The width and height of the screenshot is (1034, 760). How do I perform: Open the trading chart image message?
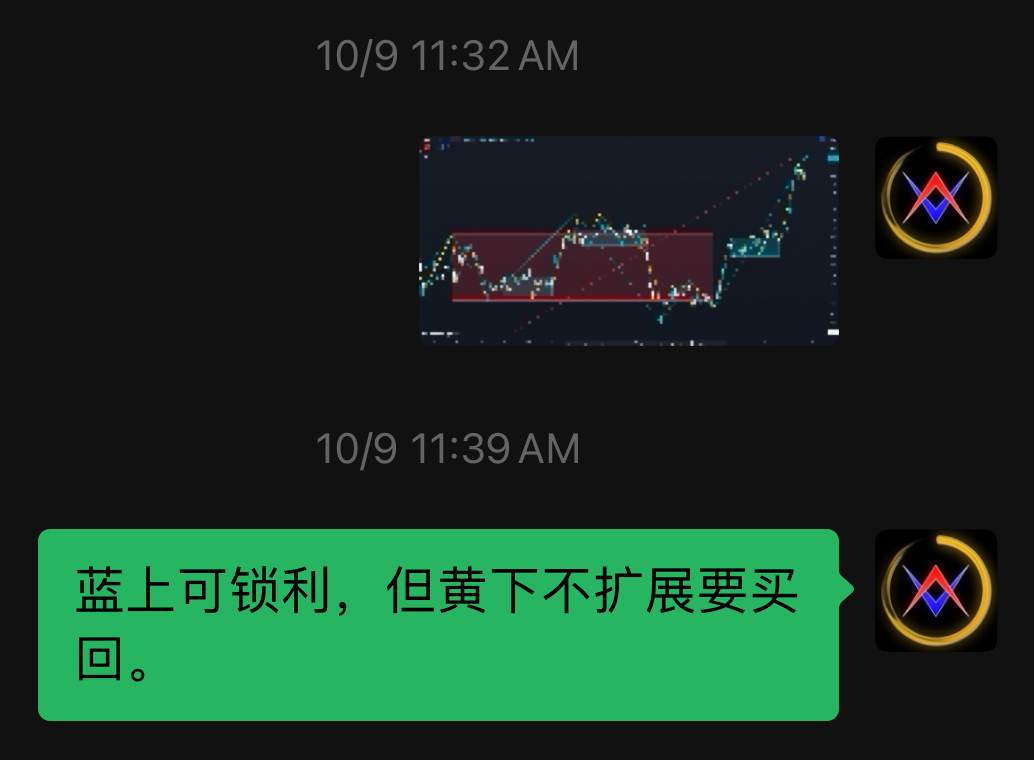tap(628, 241)
